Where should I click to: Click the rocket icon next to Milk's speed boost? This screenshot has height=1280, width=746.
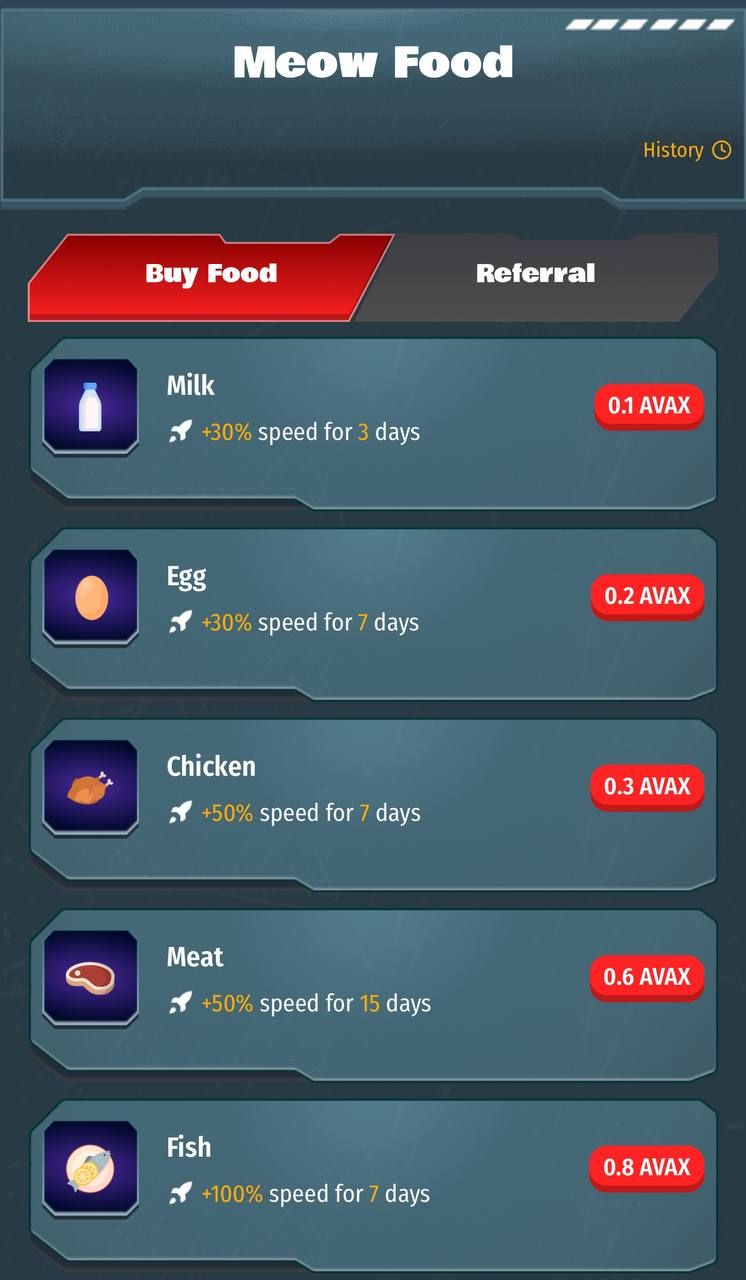[x=181, y=431]
